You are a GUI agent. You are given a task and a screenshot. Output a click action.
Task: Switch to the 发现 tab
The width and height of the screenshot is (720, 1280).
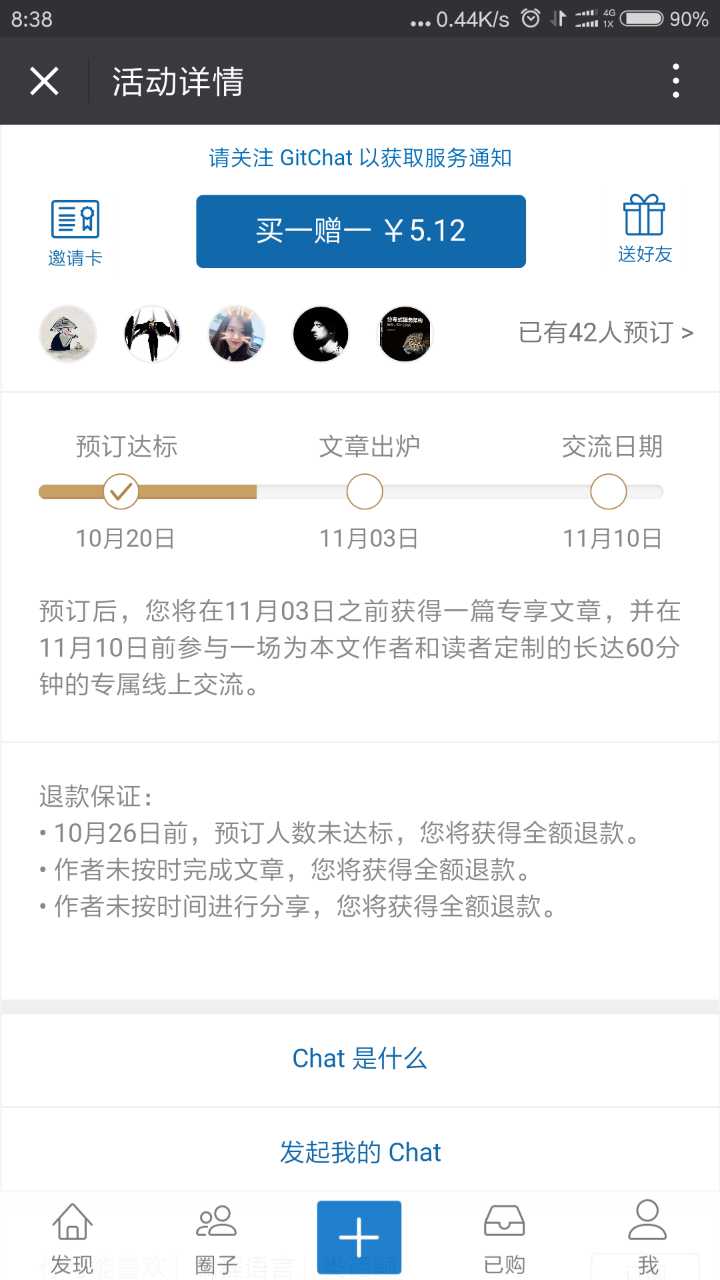click(x=72, y=1238)
